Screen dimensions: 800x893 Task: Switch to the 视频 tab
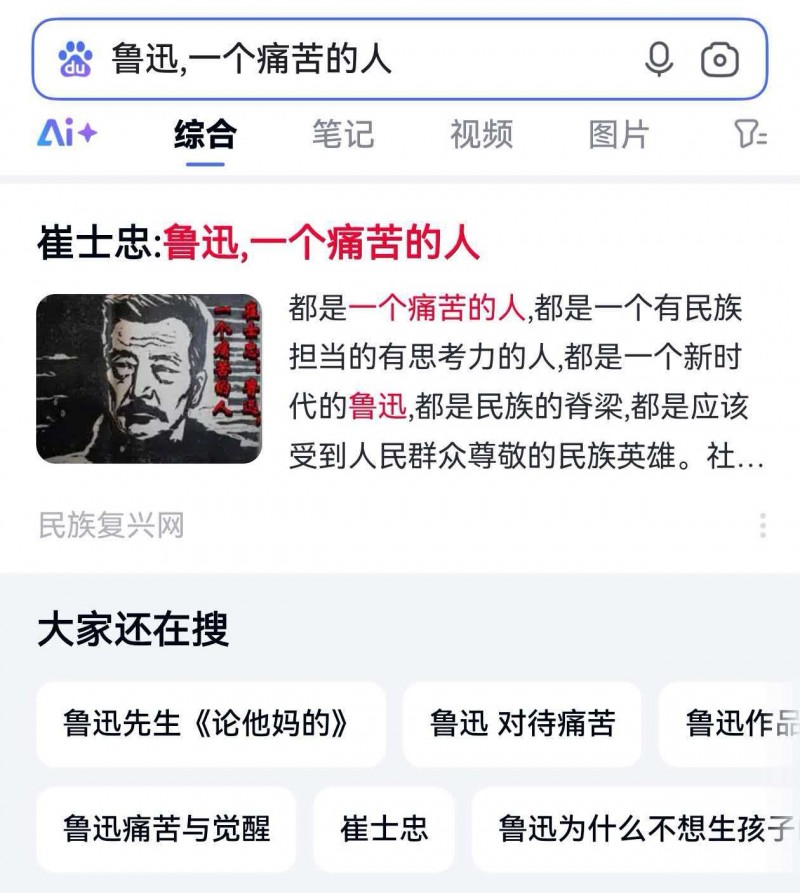481,134
